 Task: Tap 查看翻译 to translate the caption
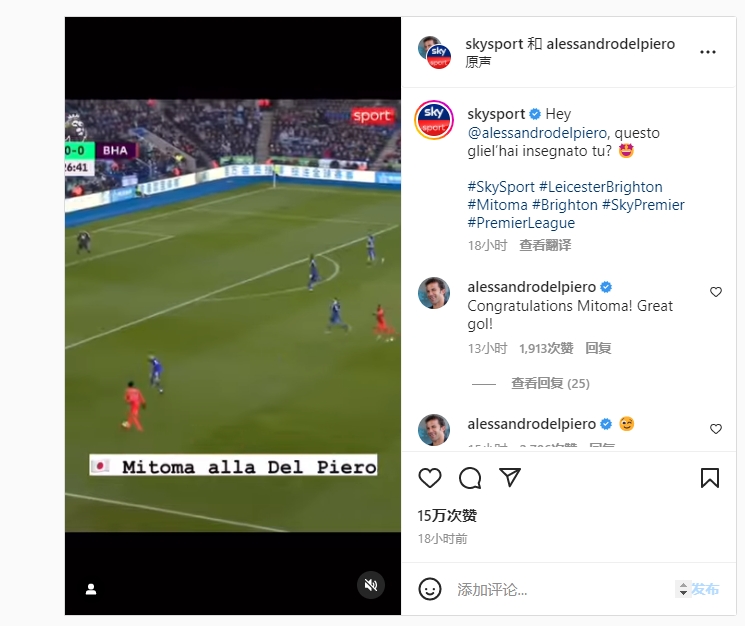[x=545, y=245]
